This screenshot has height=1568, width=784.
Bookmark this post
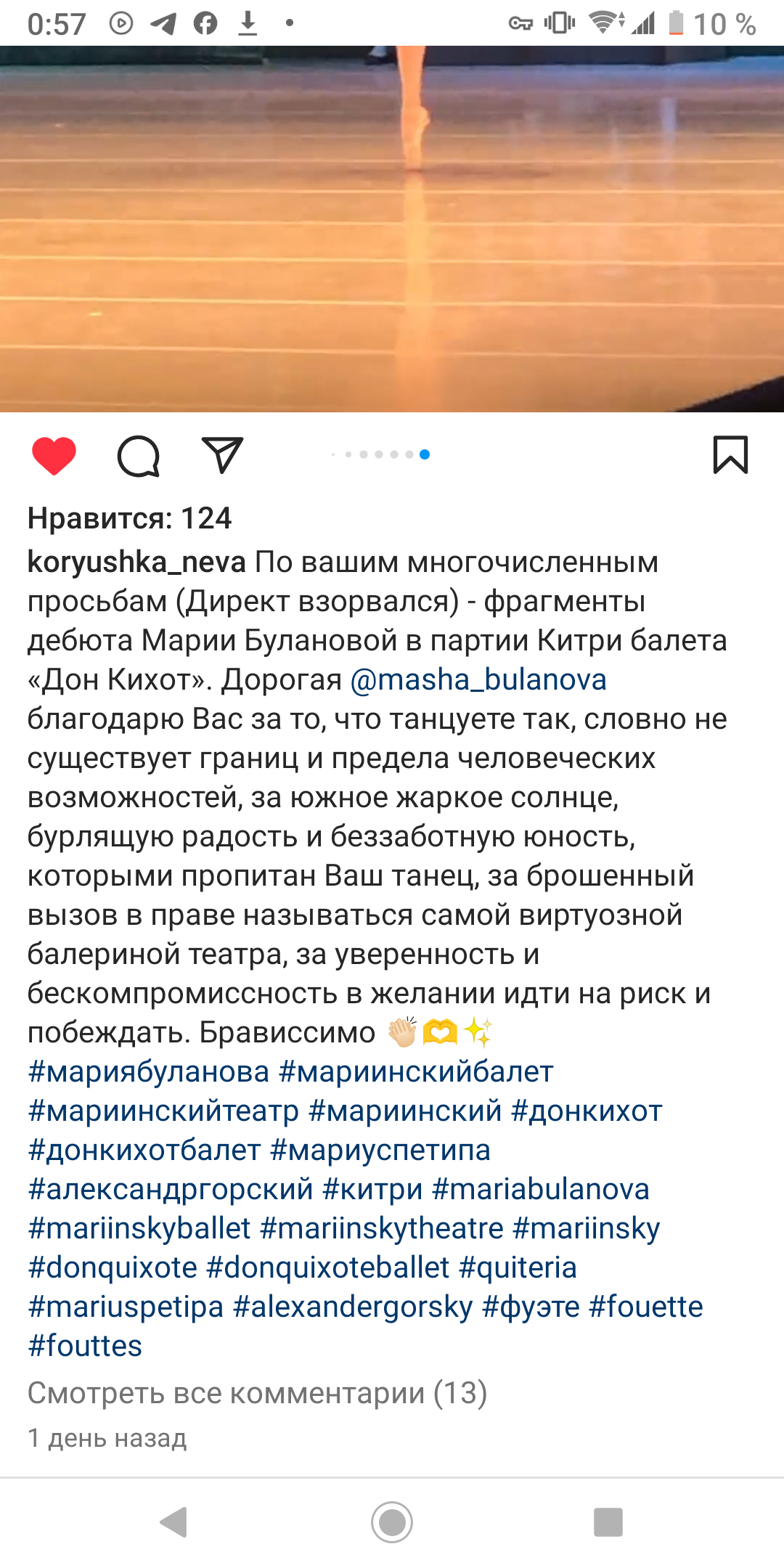tap(730, 455)
